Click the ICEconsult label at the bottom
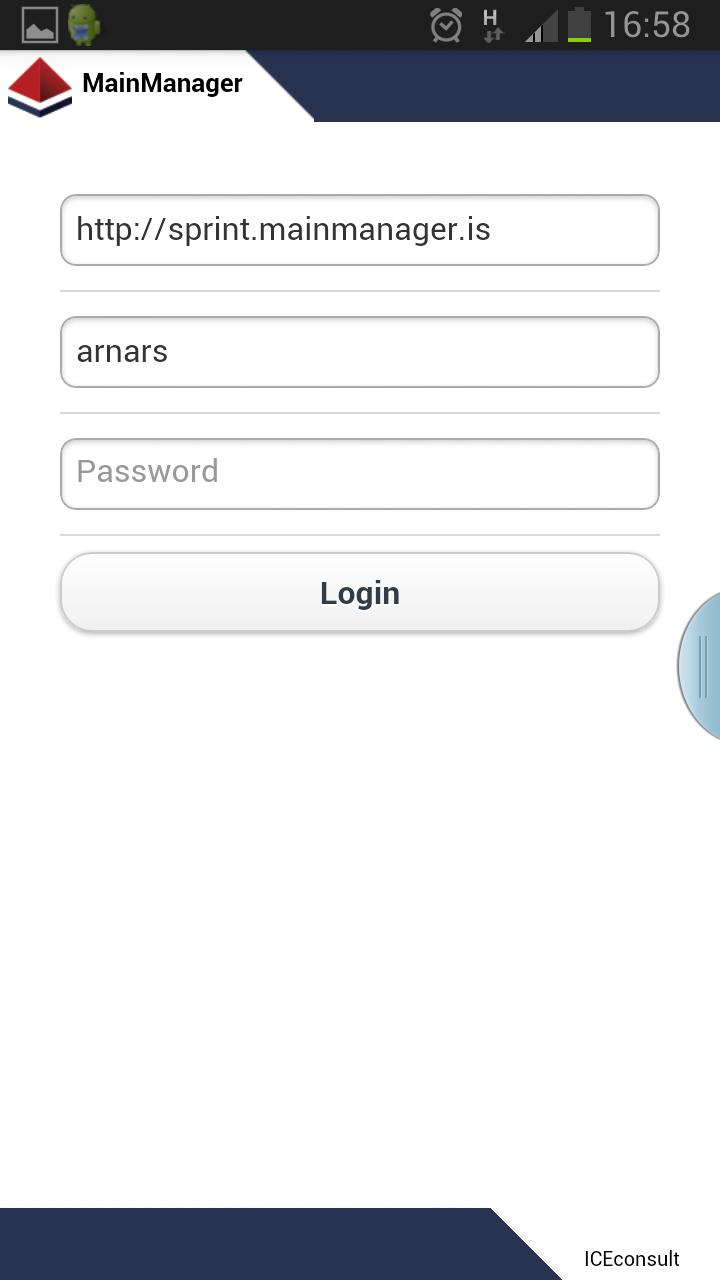Image resolution: width=720 pixels, height=1280 pixels. point(631,1259)
